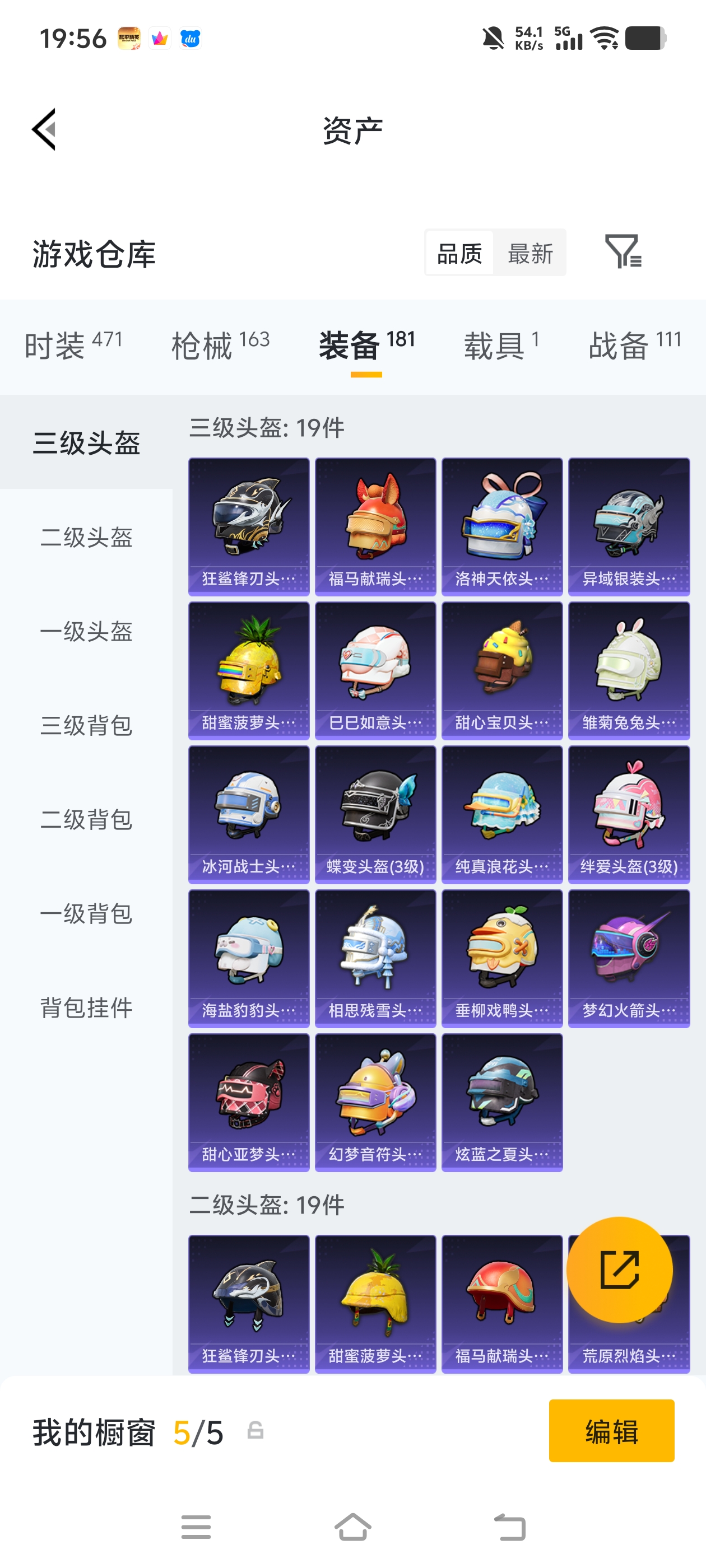Show 一级背包 items list
Image resolution: width=706 pixels, height=1568 pixels.
click(85, 914)
